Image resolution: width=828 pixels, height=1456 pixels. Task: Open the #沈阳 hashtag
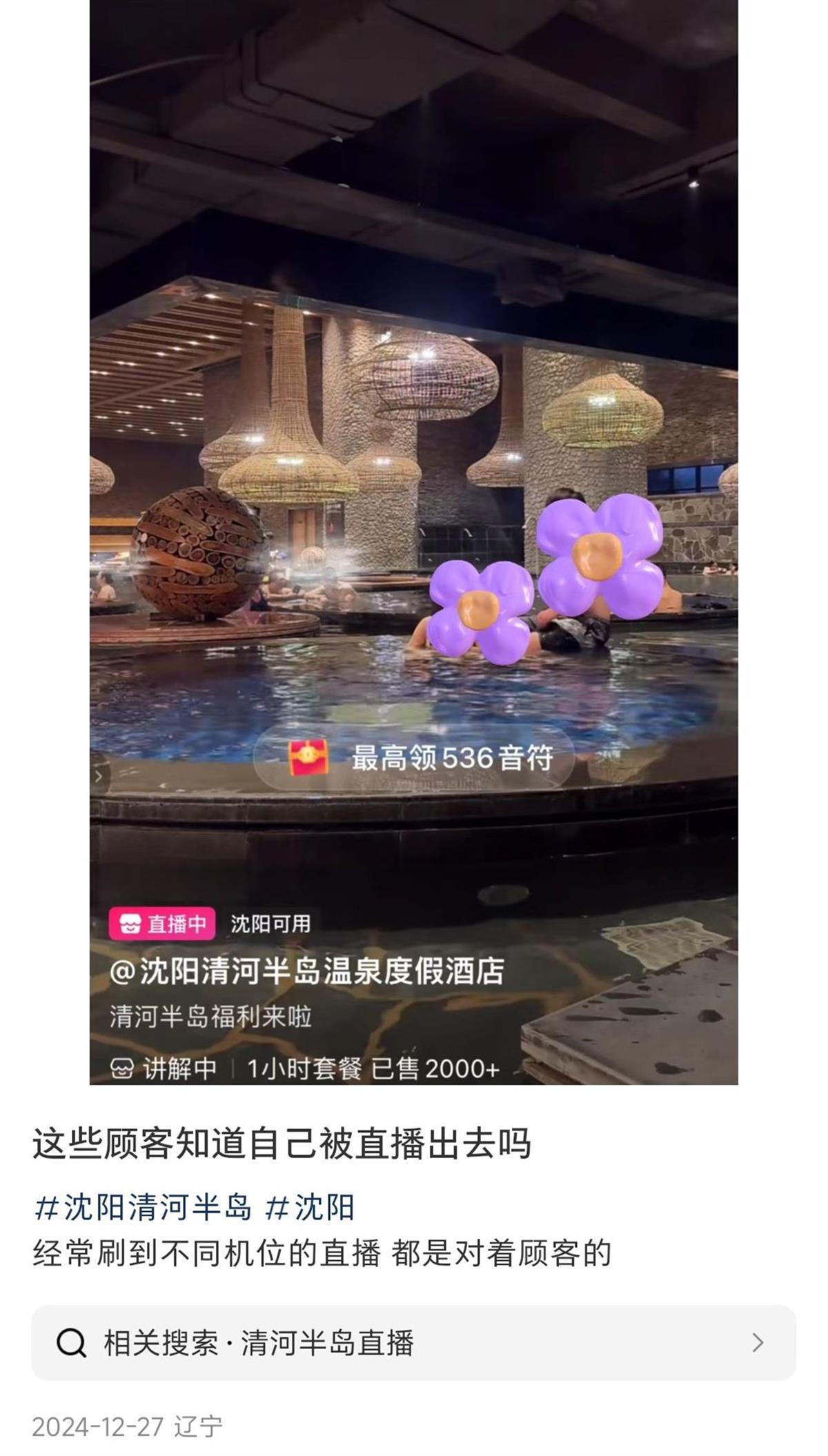[310, 1208]
